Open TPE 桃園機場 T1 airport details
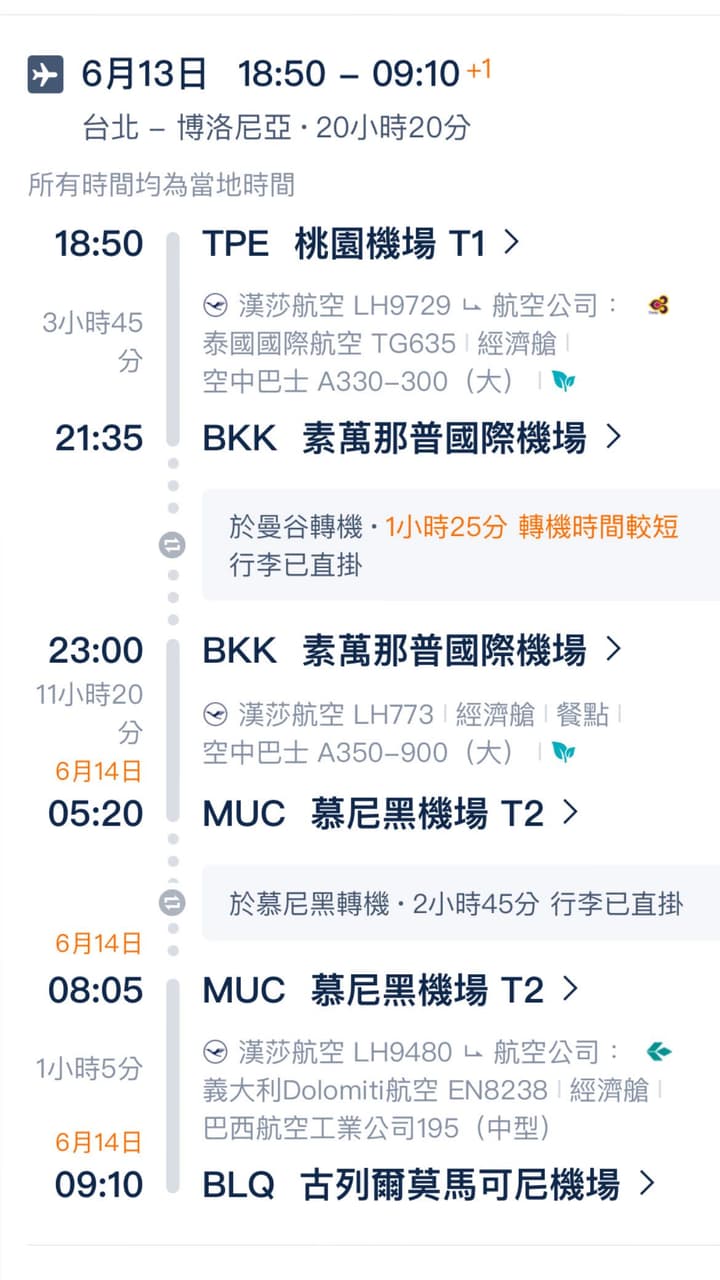 tap(360, 243)
